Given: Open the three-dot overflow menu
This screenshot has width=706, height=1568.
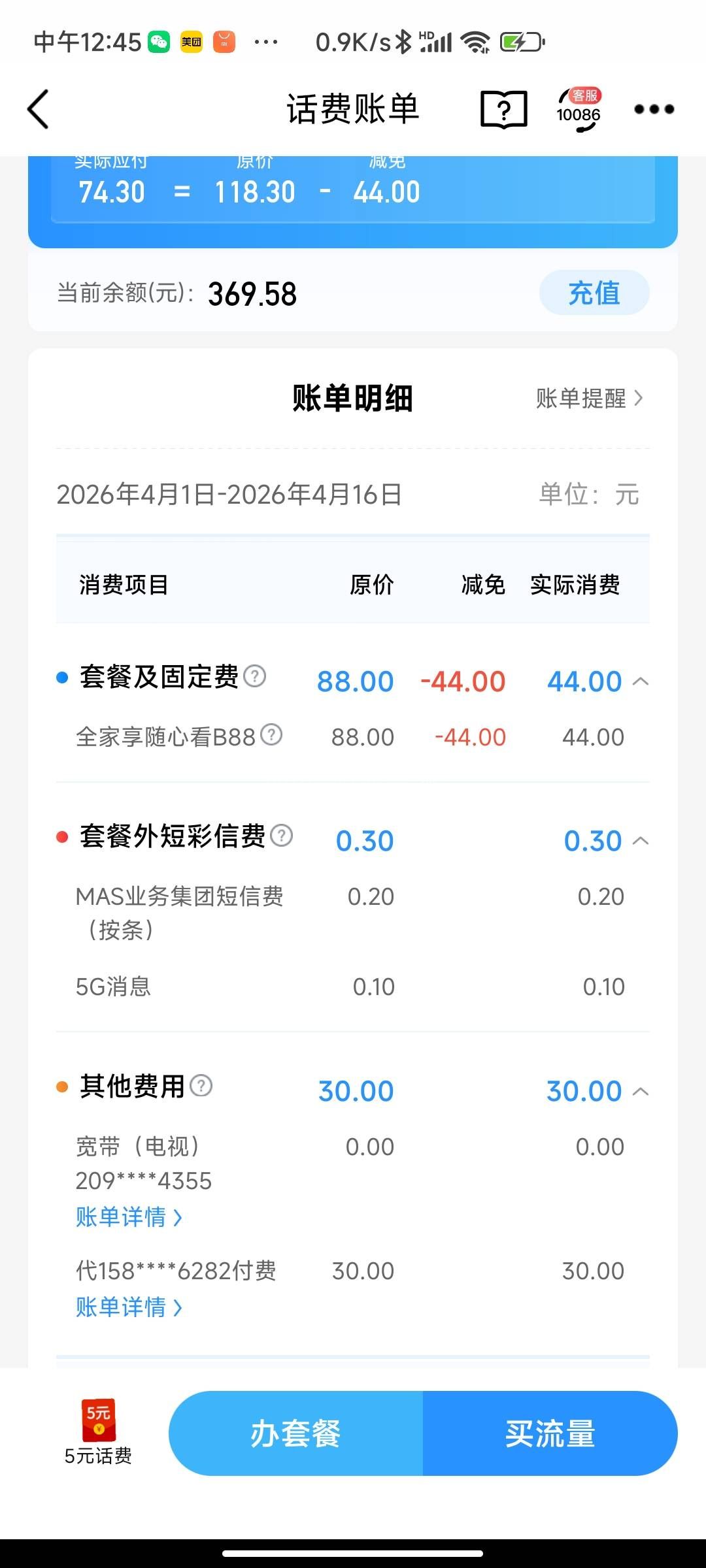Looking at the screenshot, I should (654, 109).
